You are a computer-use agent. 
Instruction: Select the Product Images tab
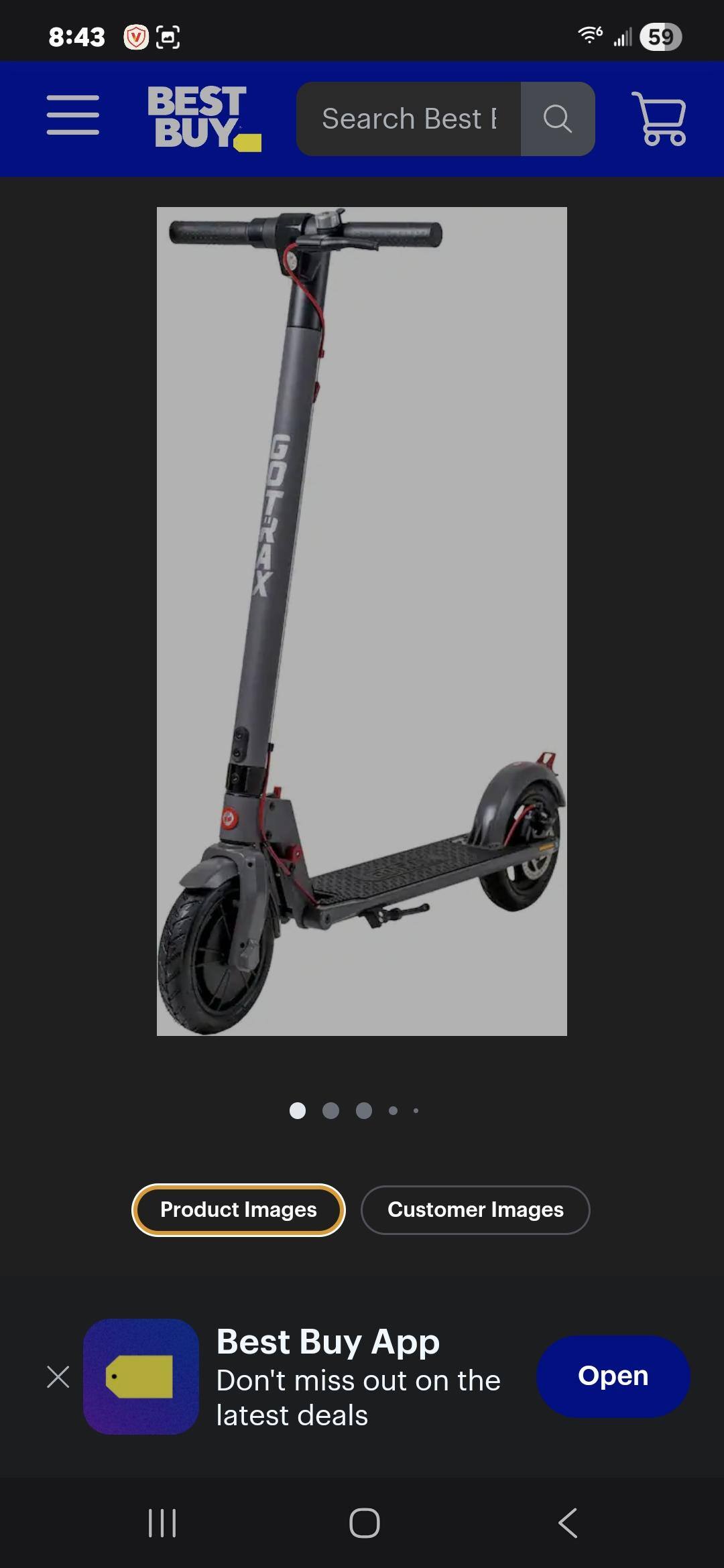(239, 1210)
